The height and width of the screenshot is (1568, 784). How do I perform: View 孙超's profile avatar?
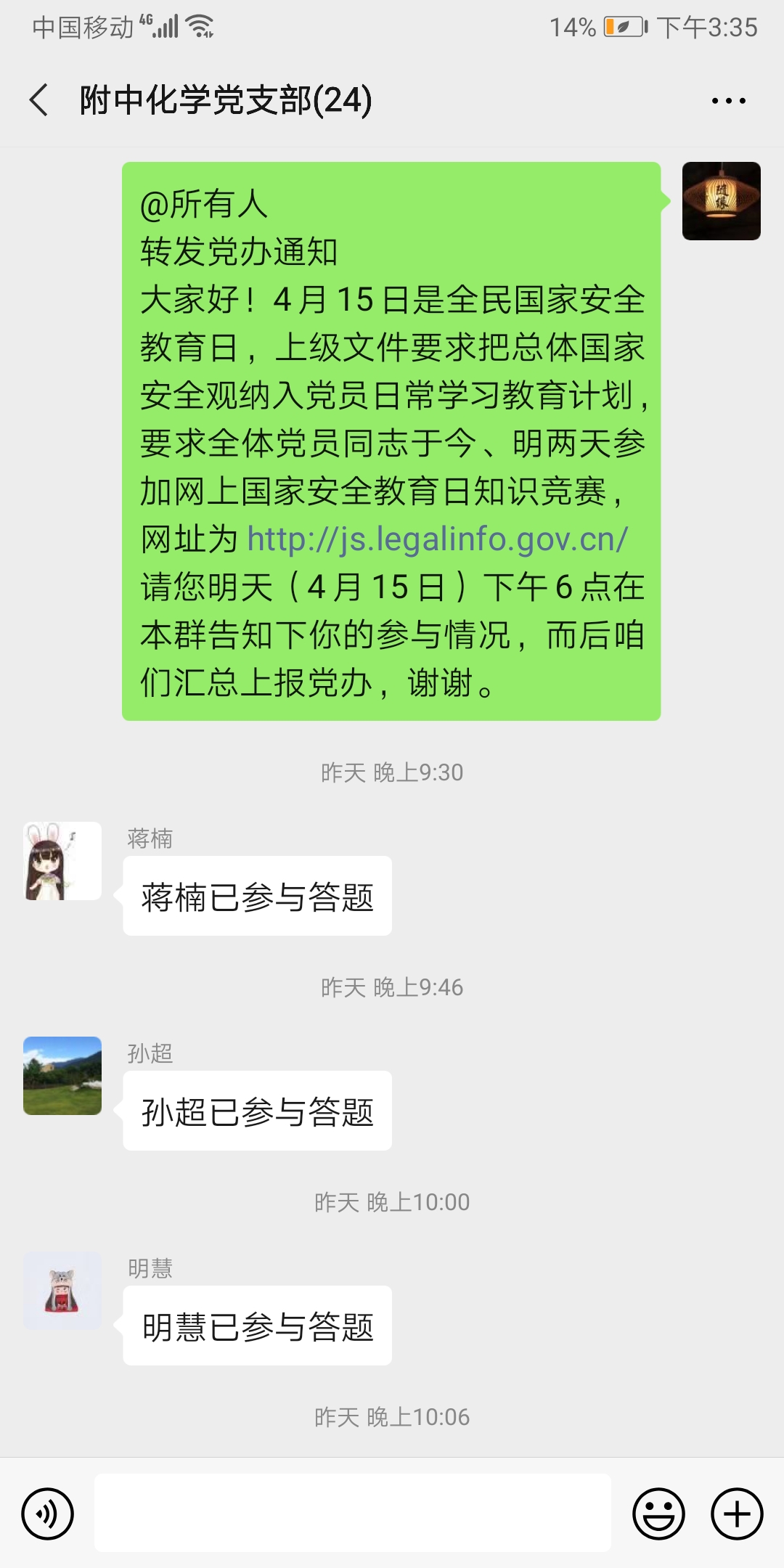tap(62, 1076)
